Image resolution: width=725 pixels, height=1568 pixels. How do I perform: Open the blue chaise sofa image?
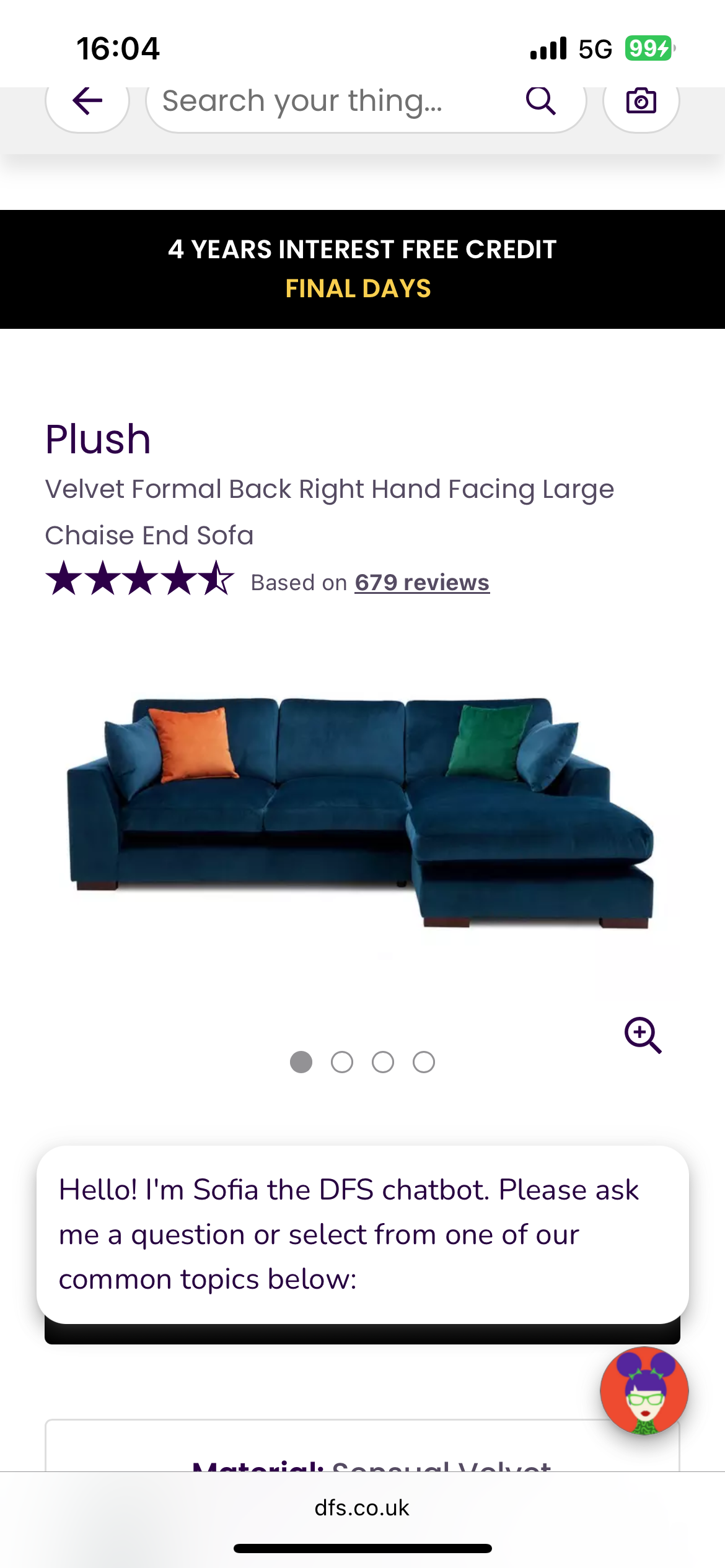[x=362, y=811]
